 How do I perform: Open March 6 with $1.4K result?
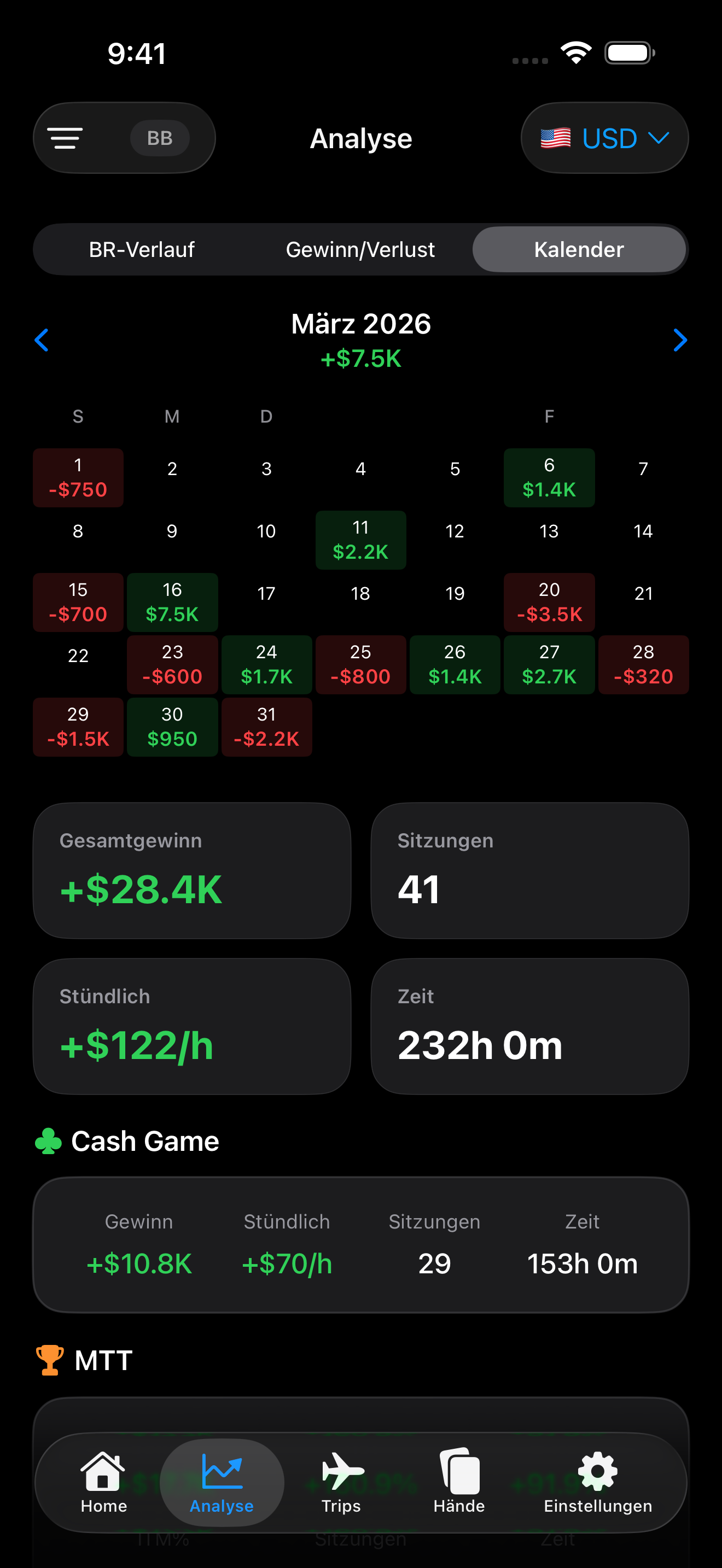[x=549, y=478]
